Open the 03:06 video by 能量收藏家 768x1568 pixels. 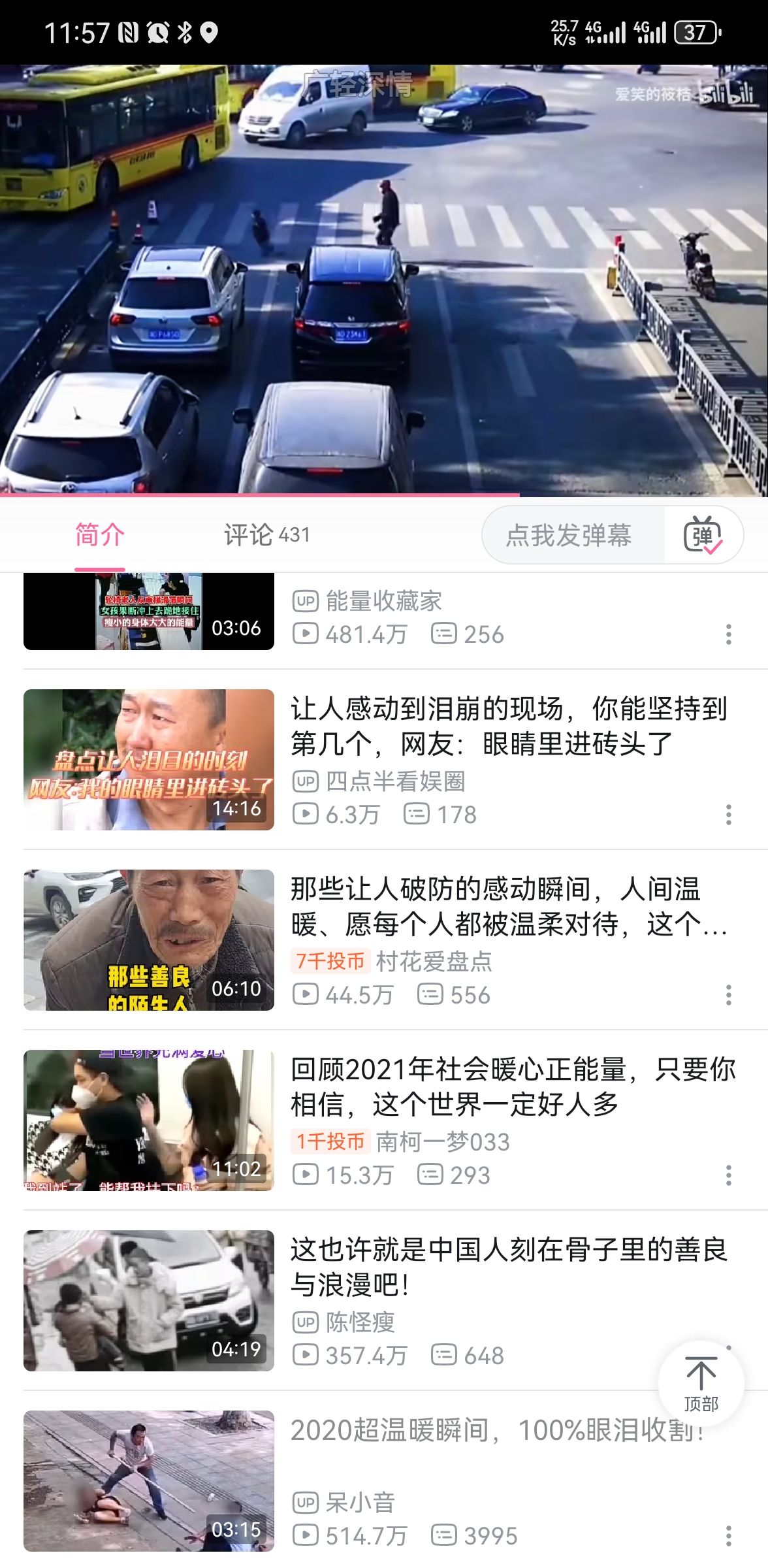149,612
